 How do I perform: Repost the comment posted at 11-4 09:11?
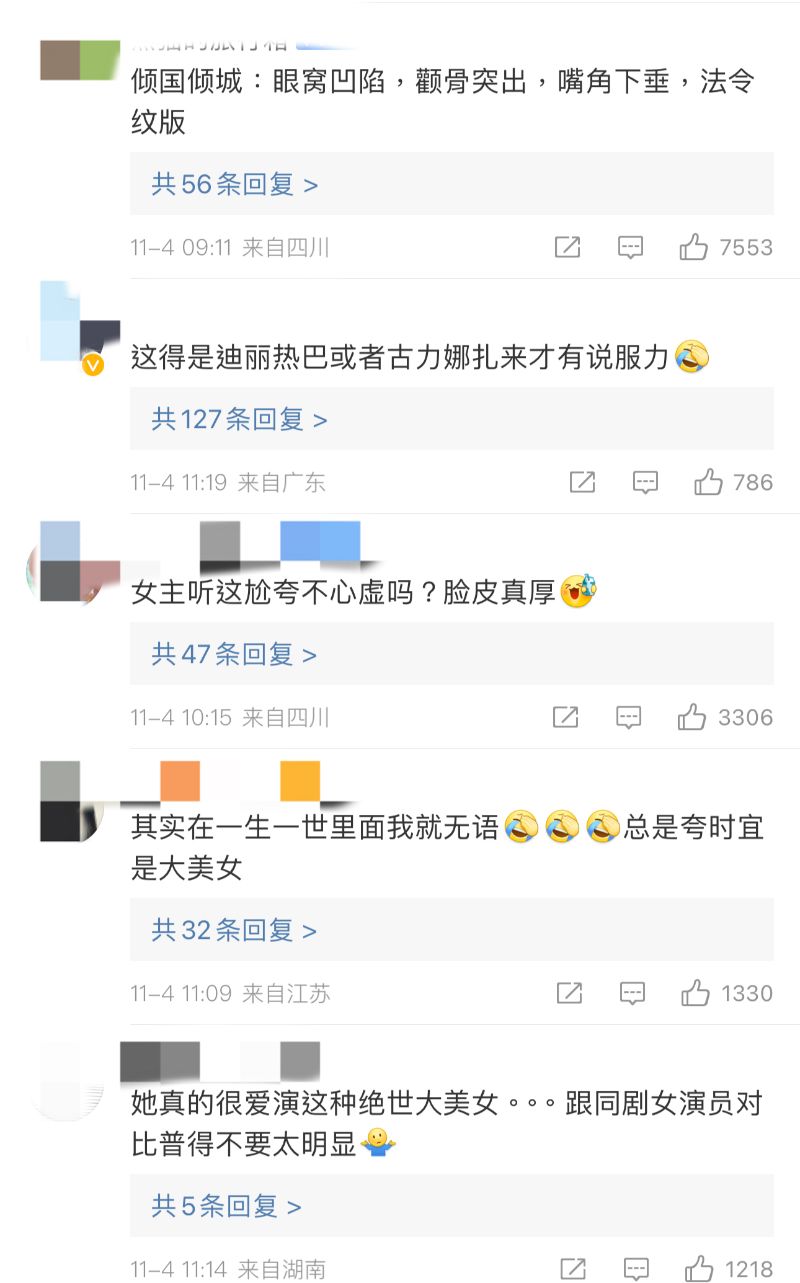pyautogui.click(x=567, y=247)
